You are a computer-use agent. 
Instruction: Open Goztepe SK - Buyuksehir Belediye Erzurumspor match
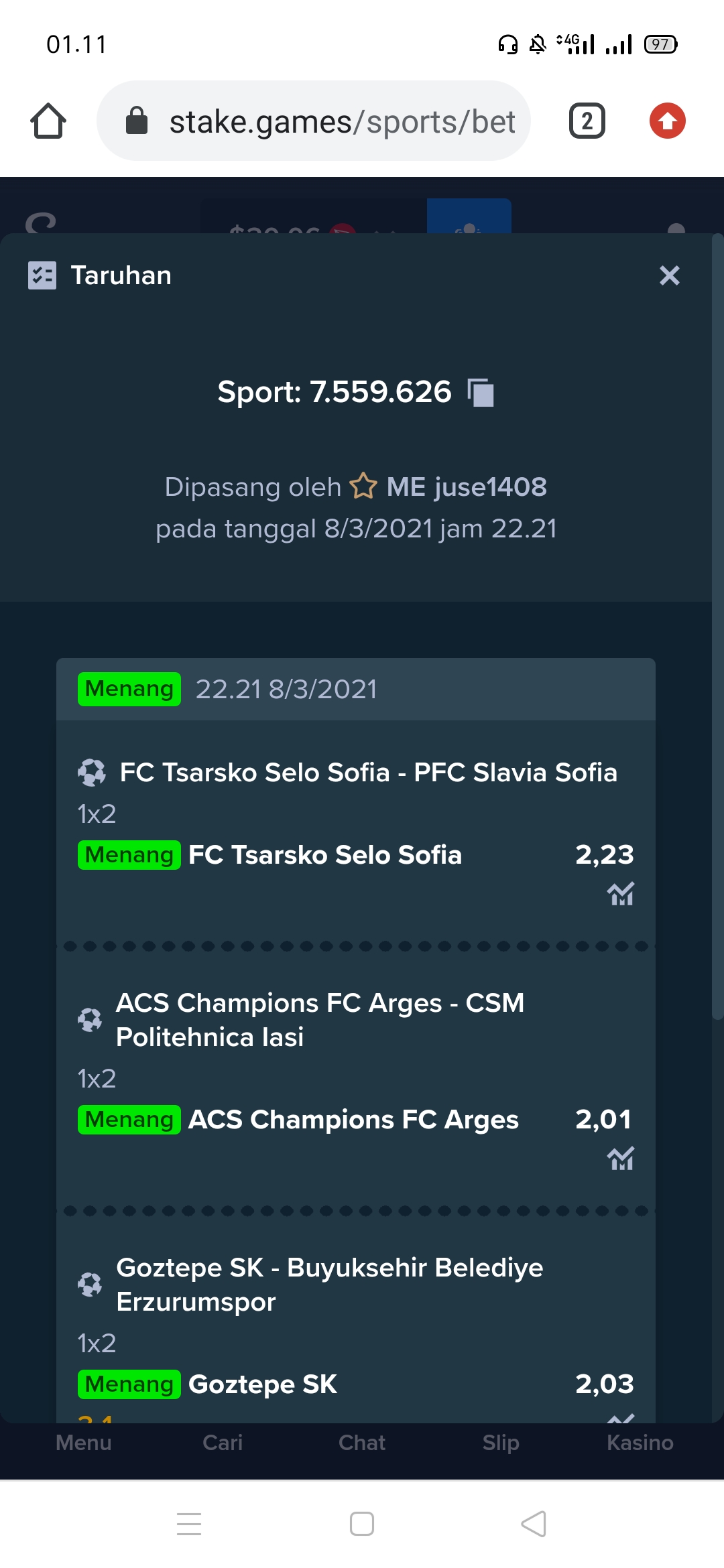coord(329,1285)
